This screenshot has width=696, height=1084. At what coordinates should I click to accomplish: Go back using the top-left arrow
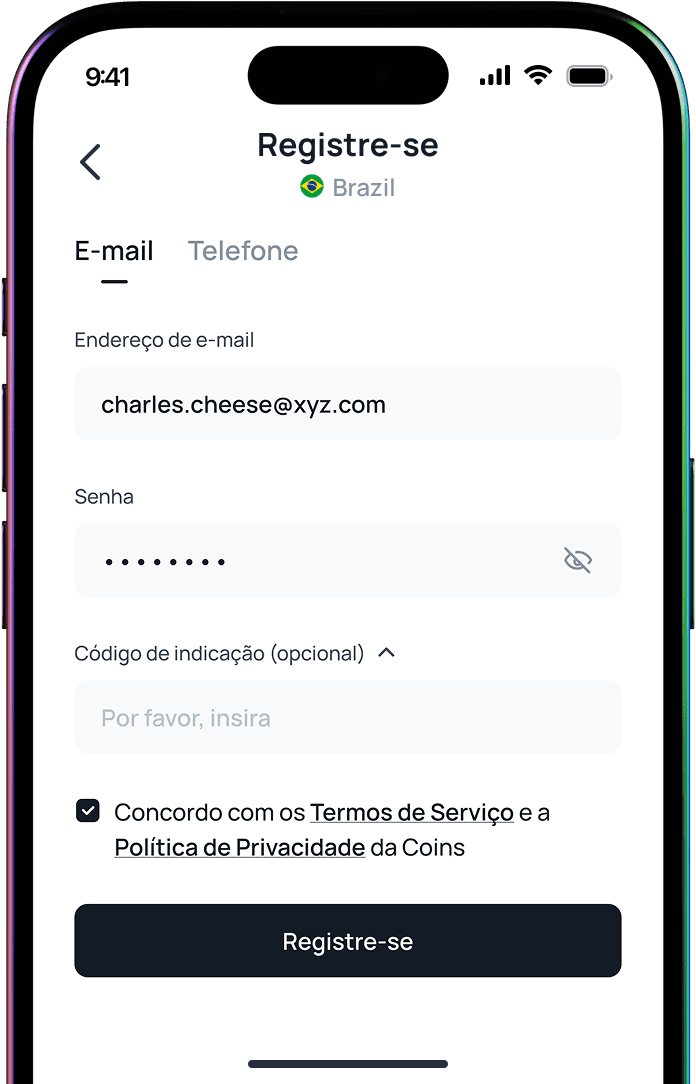pyautogui.click(x=90, y=162)
